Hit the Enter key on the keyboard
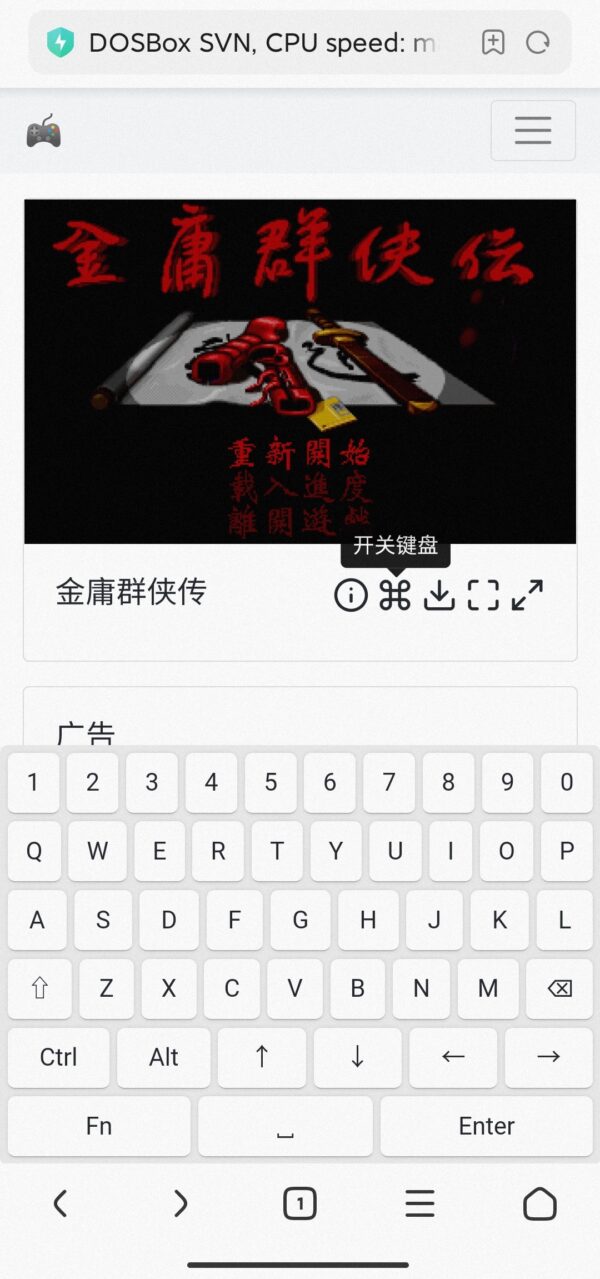 coord(486,1126)
